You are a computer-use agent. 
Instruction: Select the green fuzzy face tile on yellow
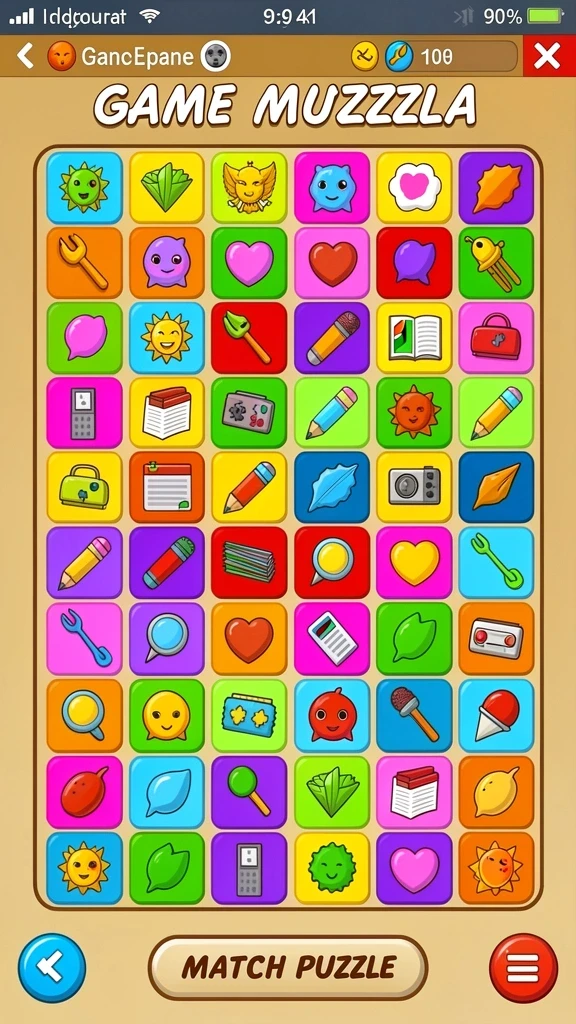pyautogui.click(x=332, y=868)
